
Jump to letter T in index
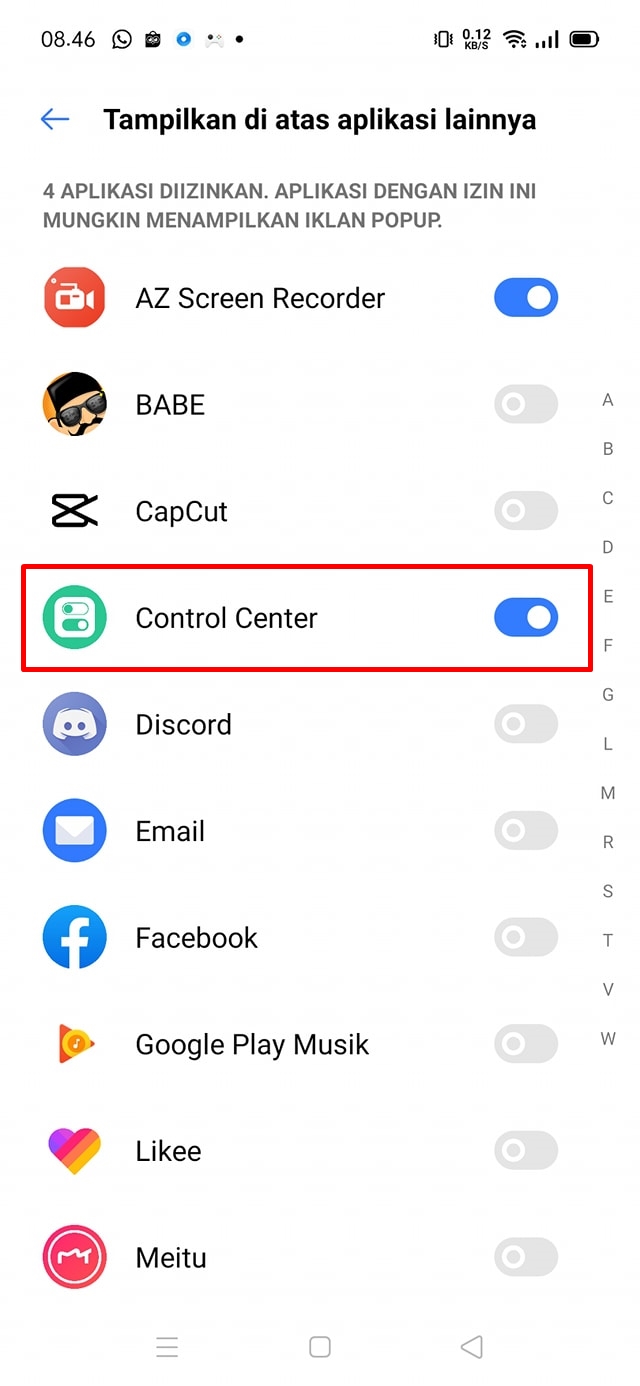pyautogui.click(x=608, y=940)
